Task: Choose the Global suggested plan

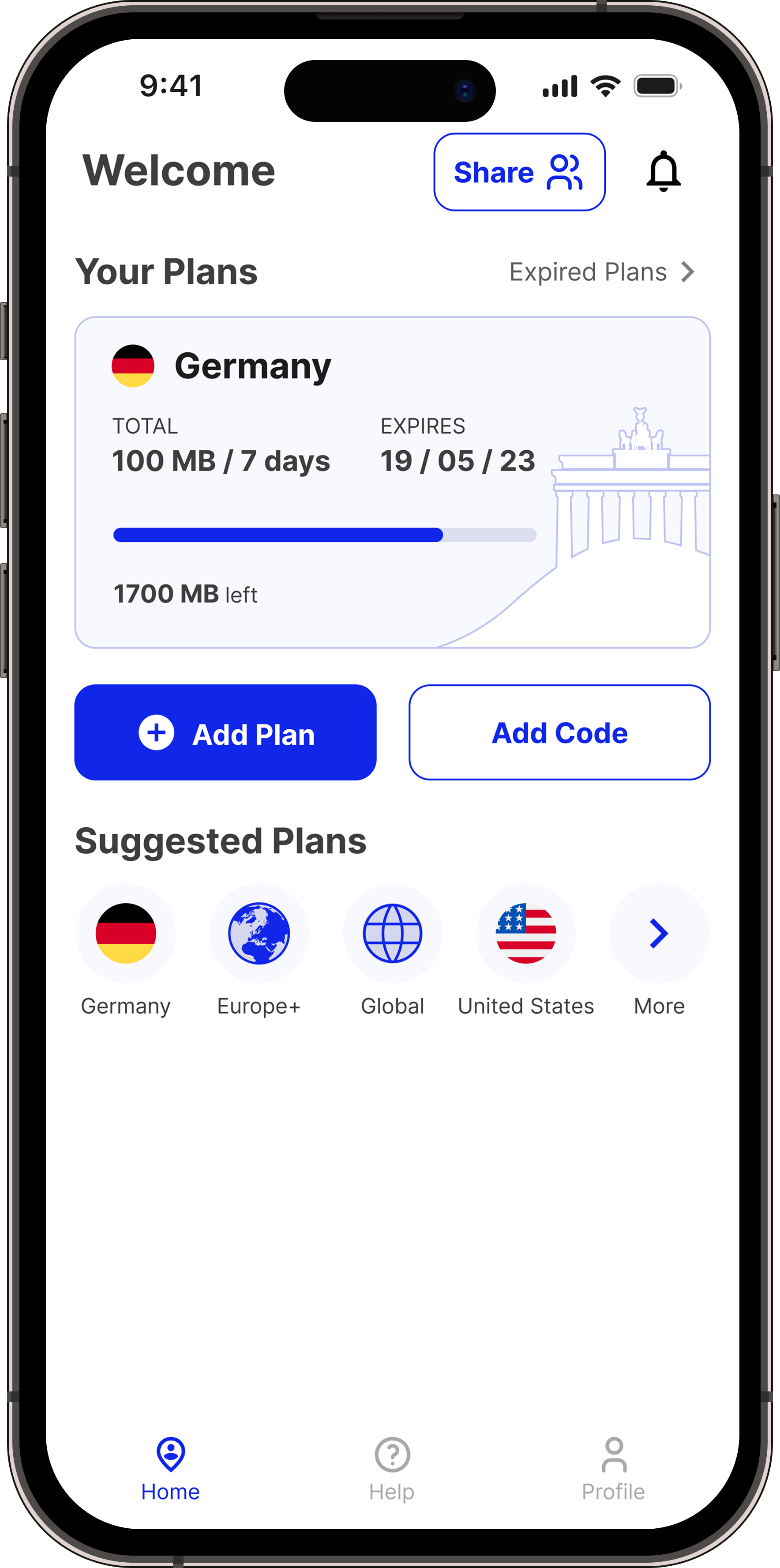Action: point(393,933)
